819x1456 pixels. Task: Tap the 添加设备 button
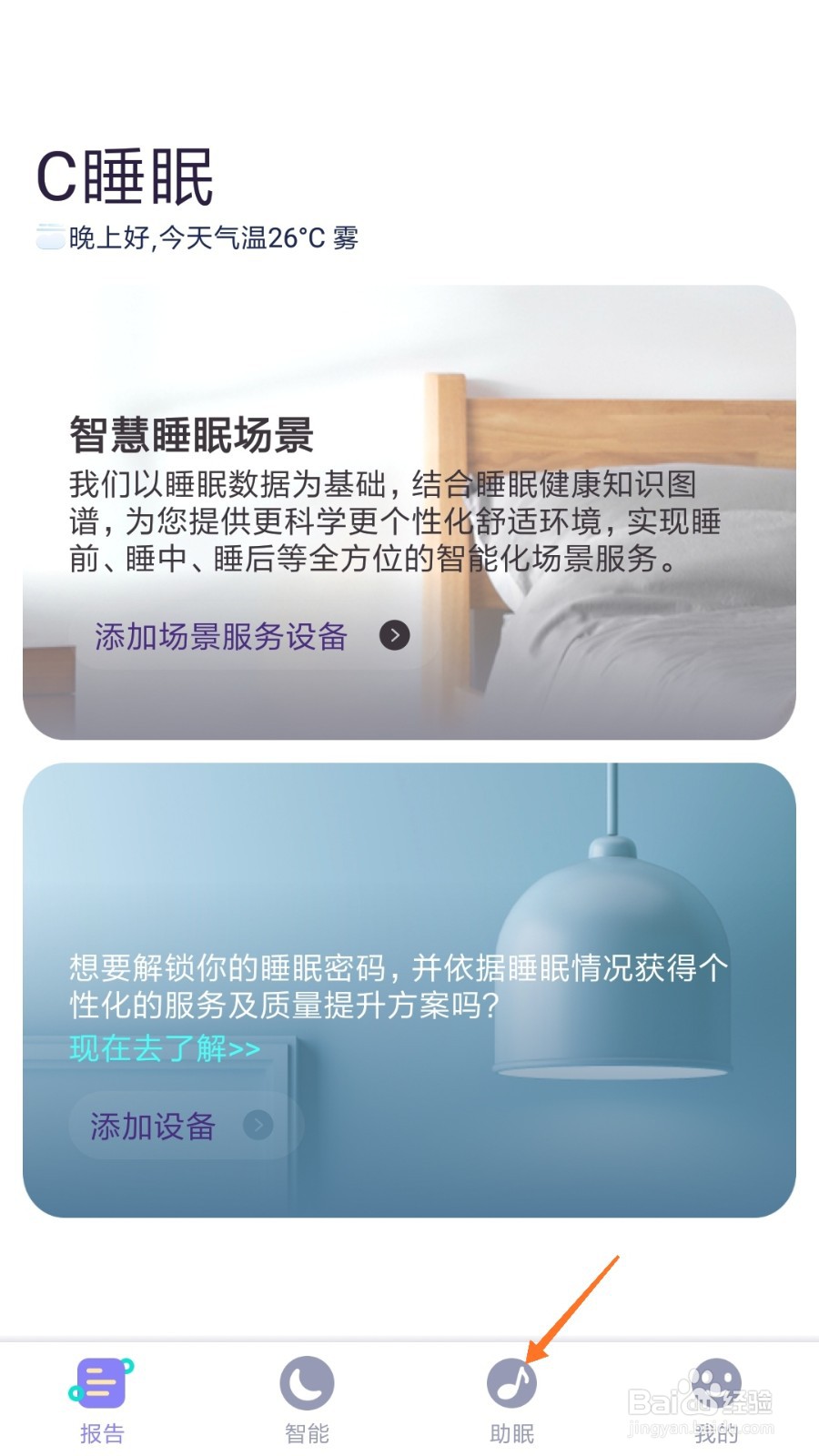click(x=150, y=1126)
